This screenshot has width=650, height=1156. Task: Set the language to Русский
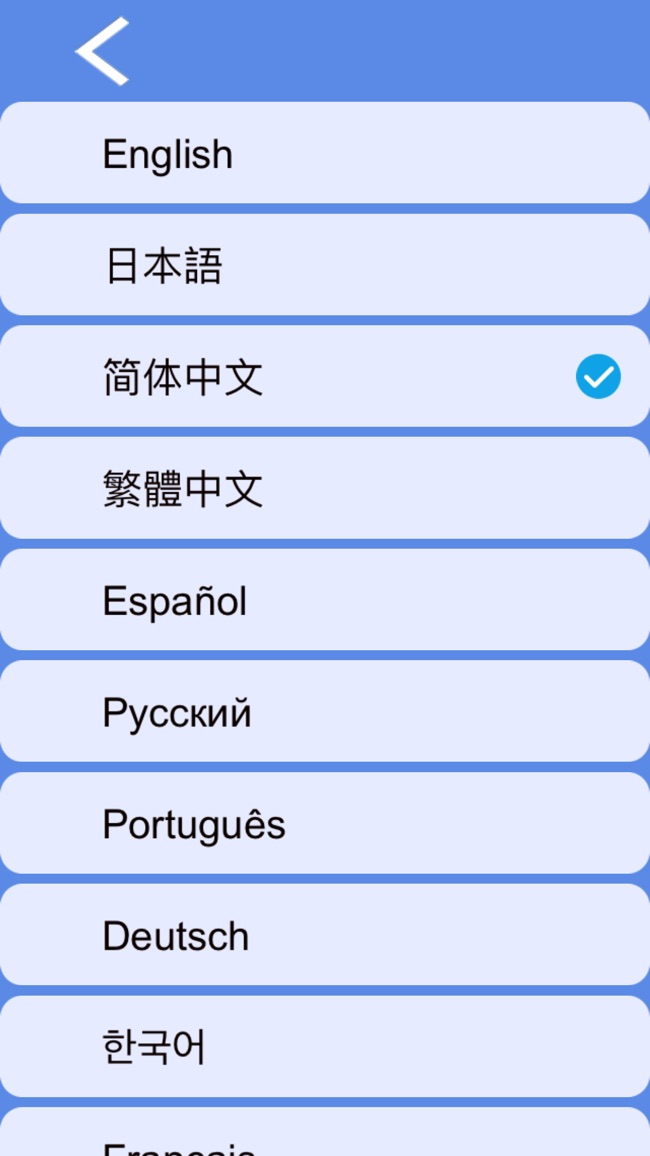point(325,711)
